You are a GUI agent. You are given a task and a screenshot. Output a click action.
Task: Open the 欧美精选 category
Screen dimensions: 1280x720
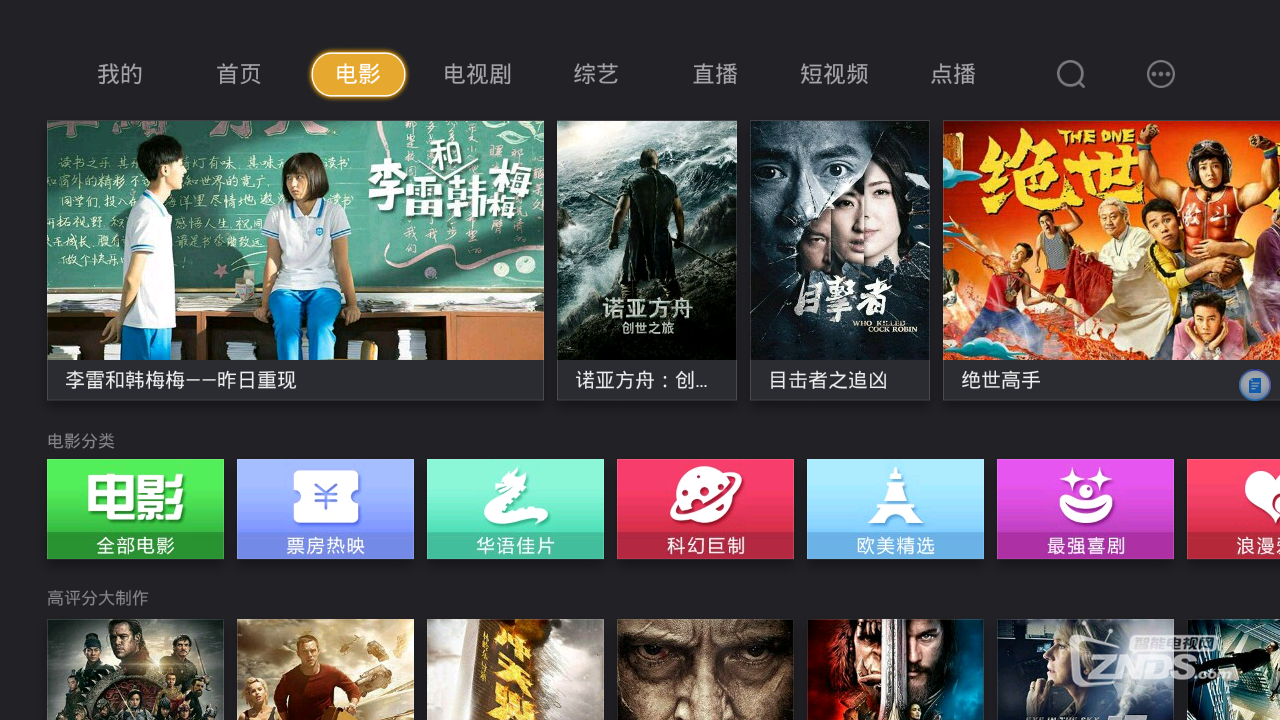[x=895, y=508]
